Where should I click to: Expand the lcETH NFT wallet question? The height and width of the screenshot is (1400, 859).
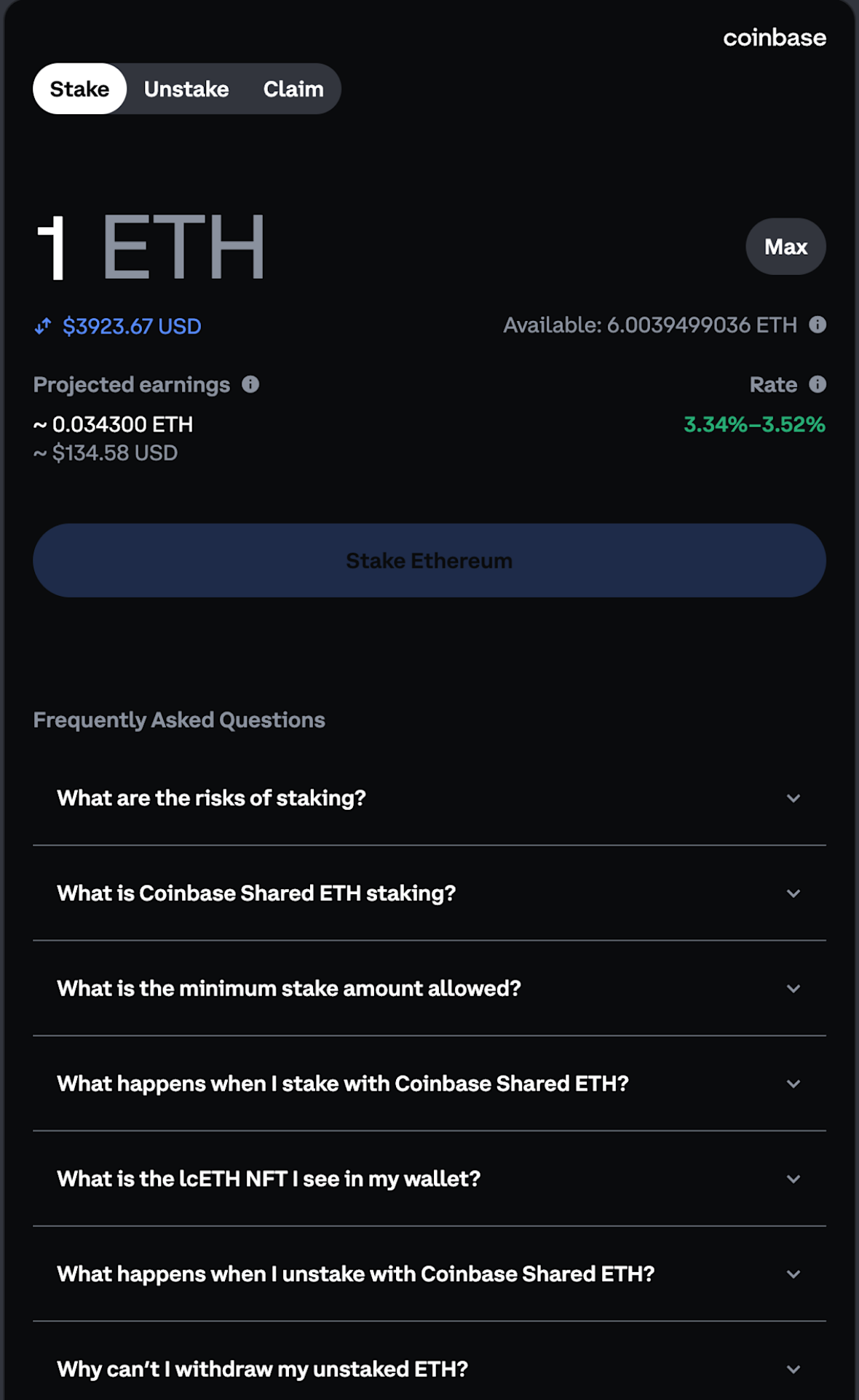(429, 1179)
